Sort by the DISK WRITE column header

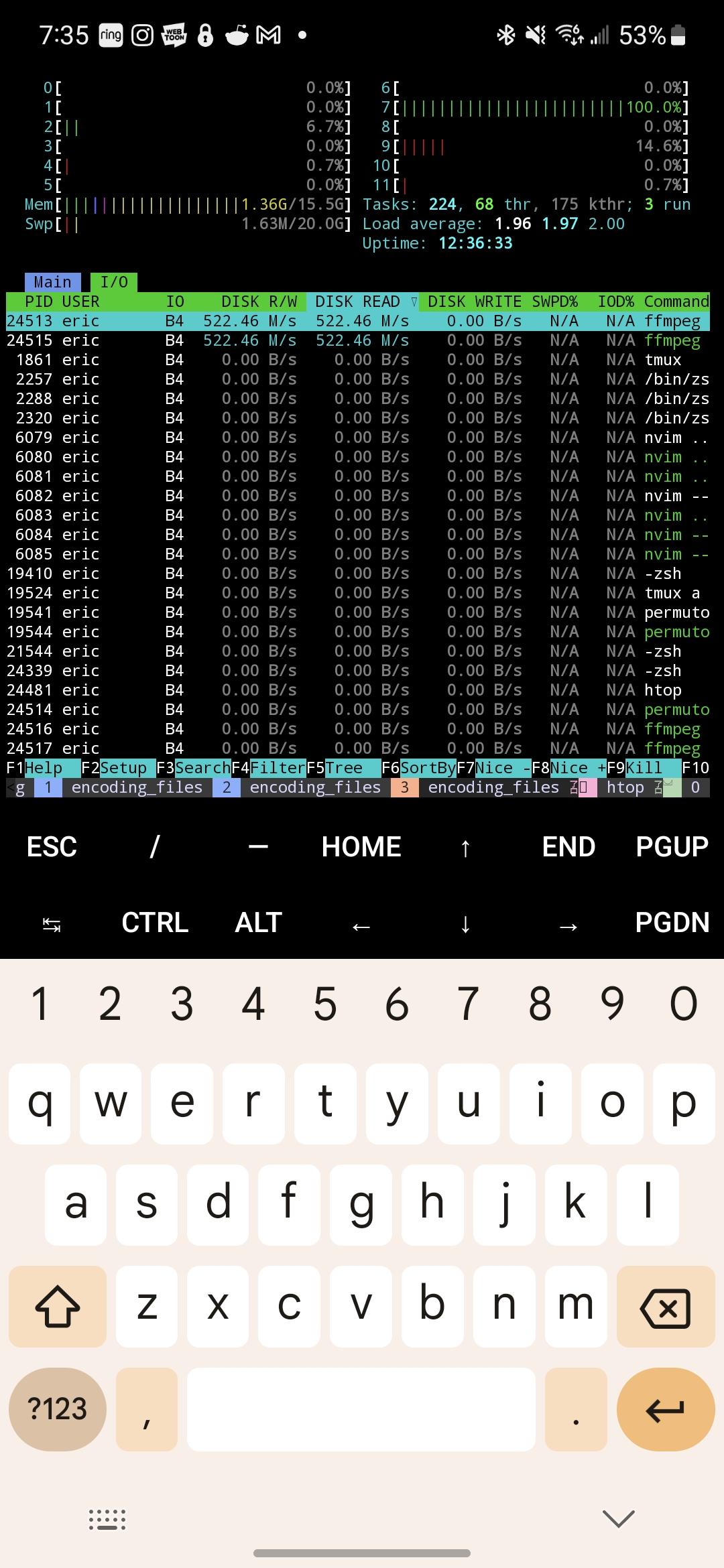click(474, 302)
